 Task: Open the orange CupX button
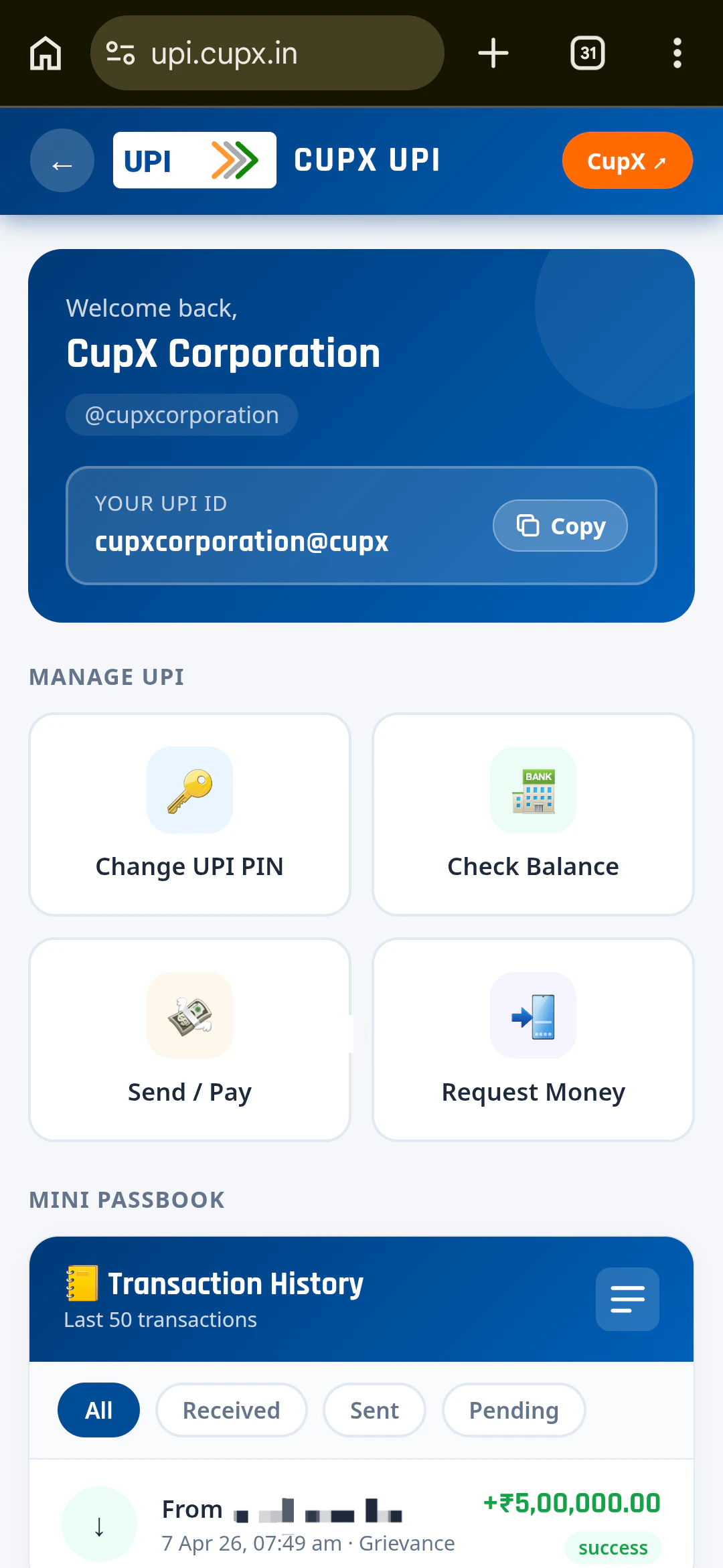627,161
